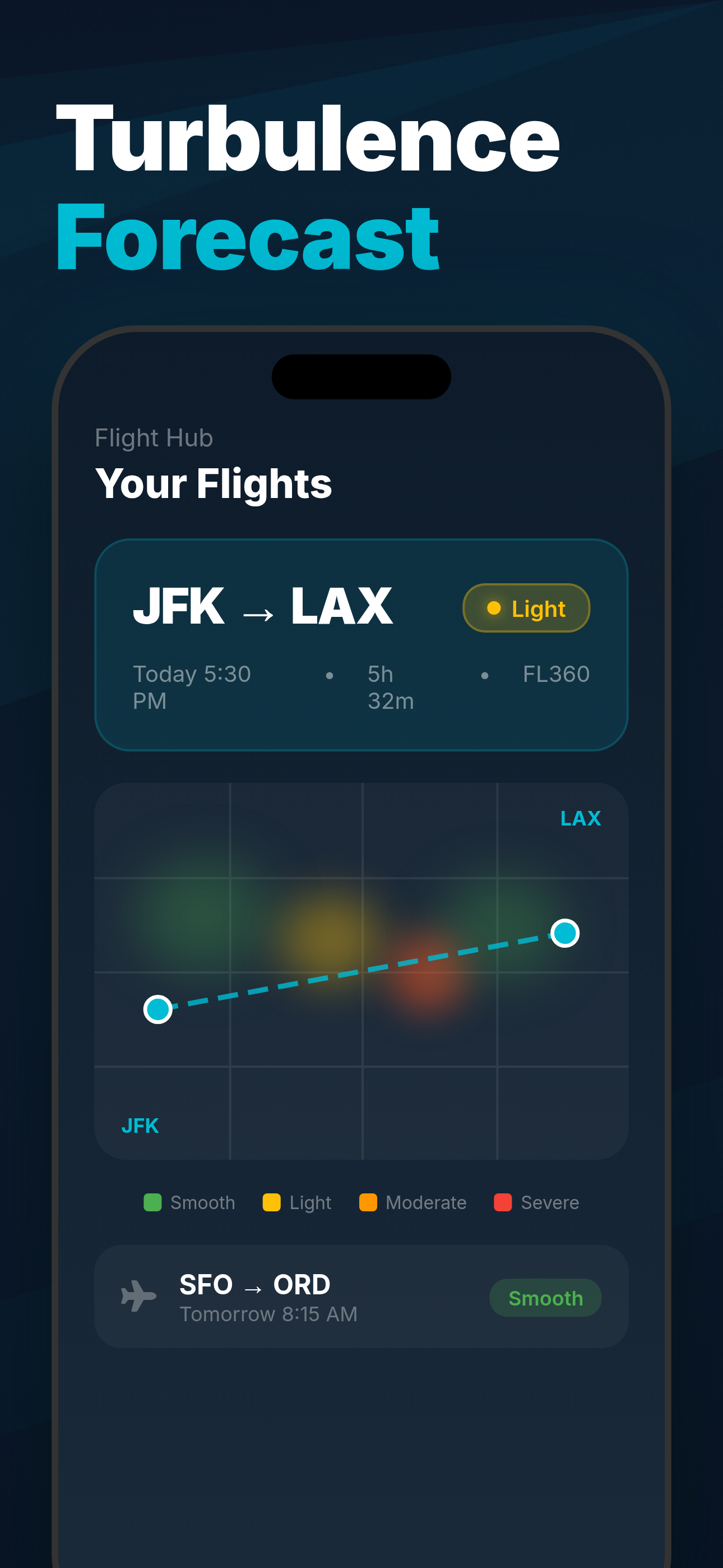Toggle the Smooth status on SFO flight
Viewport: 723px width, 1568px height.
tap(545, 1298)
